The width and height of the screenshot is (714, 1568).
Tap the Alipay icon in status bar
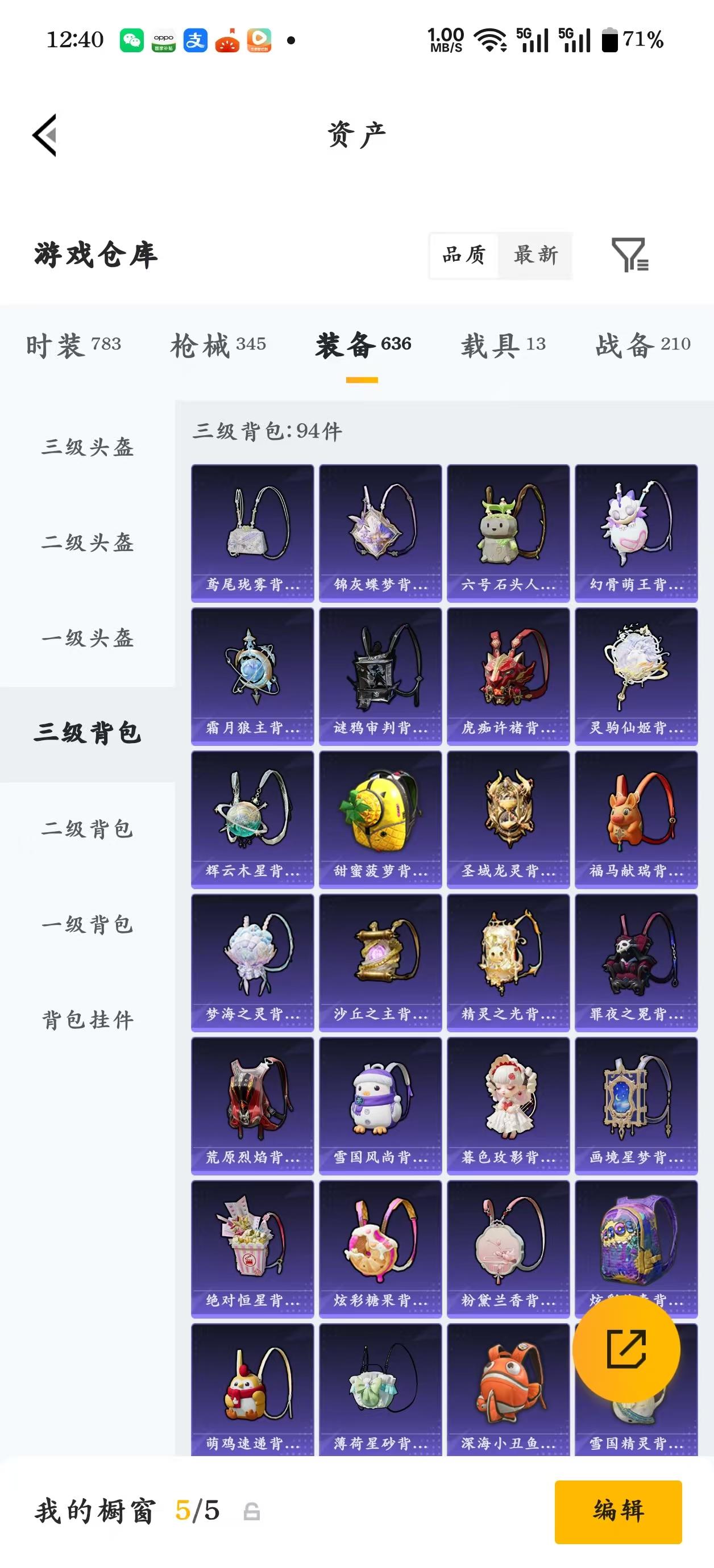[x=194, y=40]
